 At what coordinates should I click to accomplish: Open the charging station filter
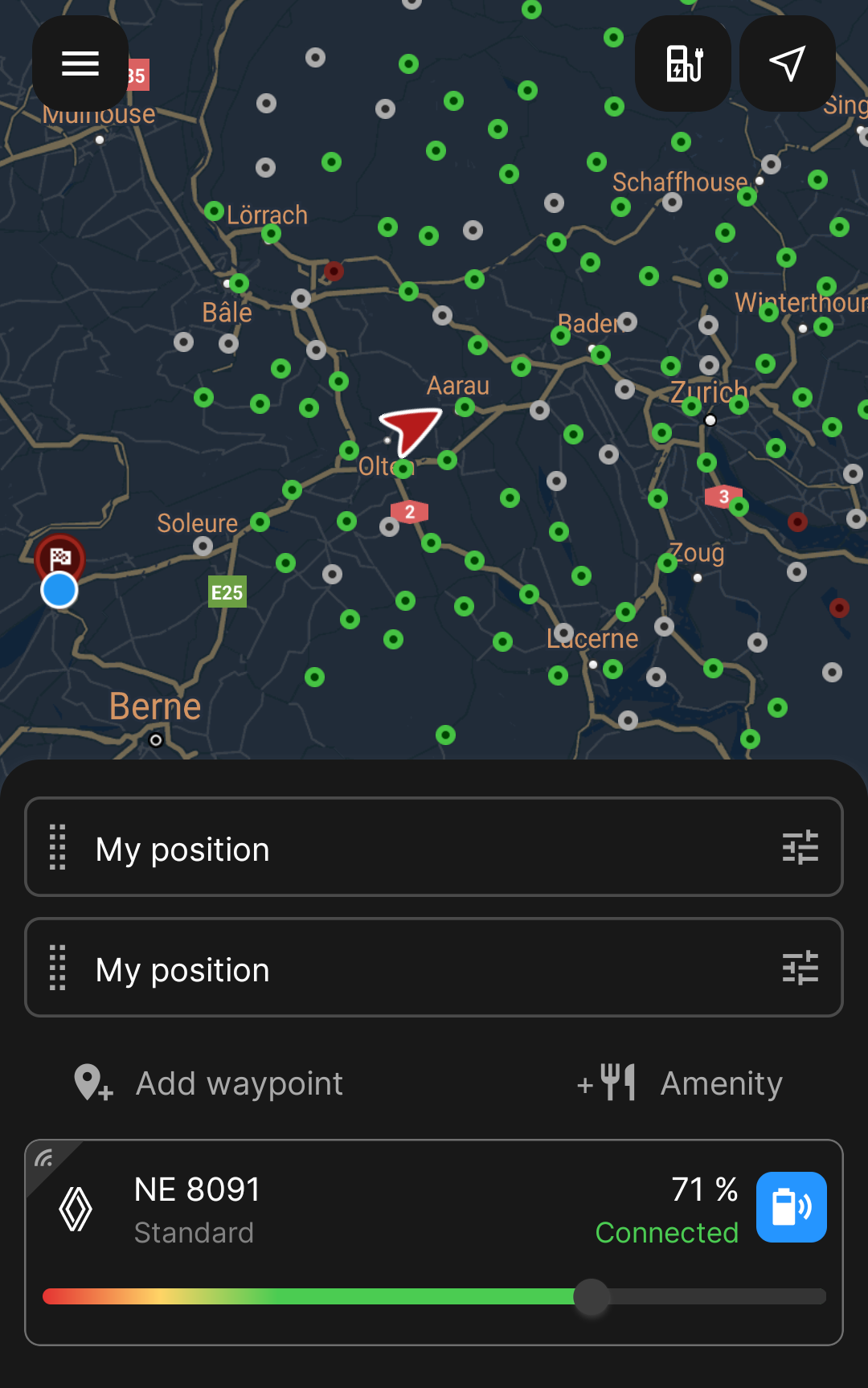(683, 63)
